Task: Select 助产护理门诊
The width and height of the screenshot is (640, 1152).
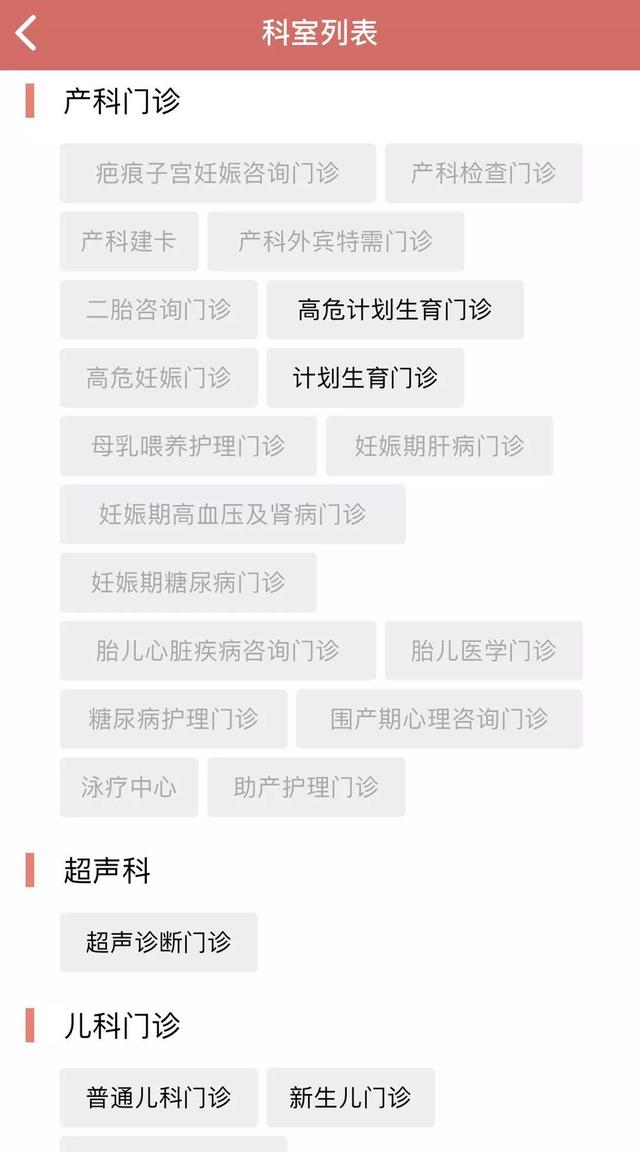Action: click(x=306, y=788)
